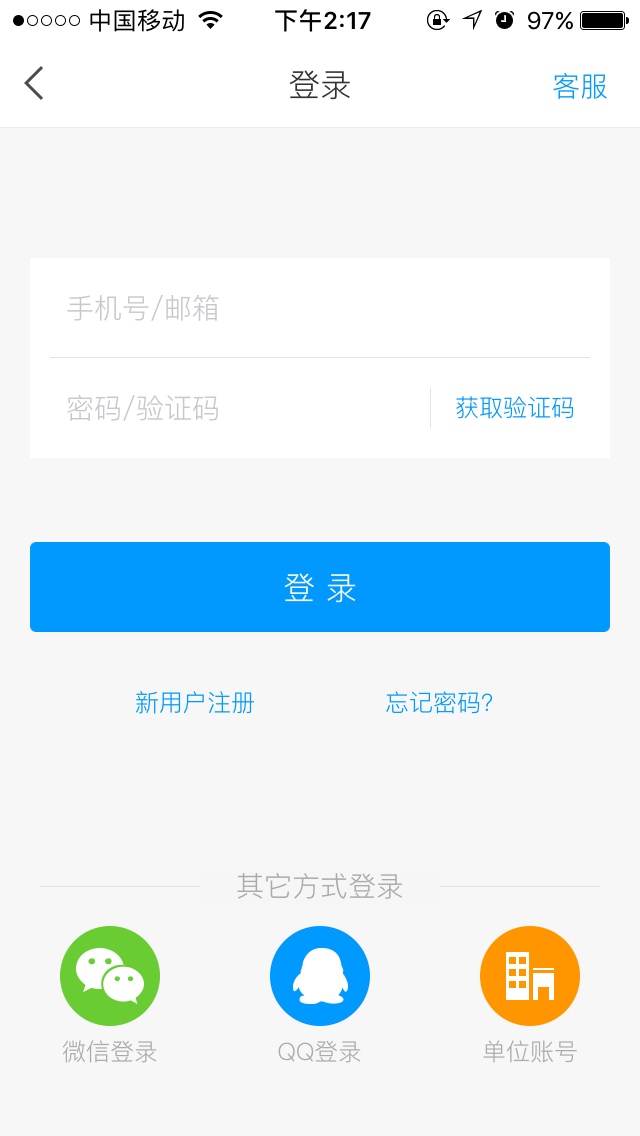This screenshot has height=1136, width=640.
Task: Open 新用户注册 registration
Action: 194,703
